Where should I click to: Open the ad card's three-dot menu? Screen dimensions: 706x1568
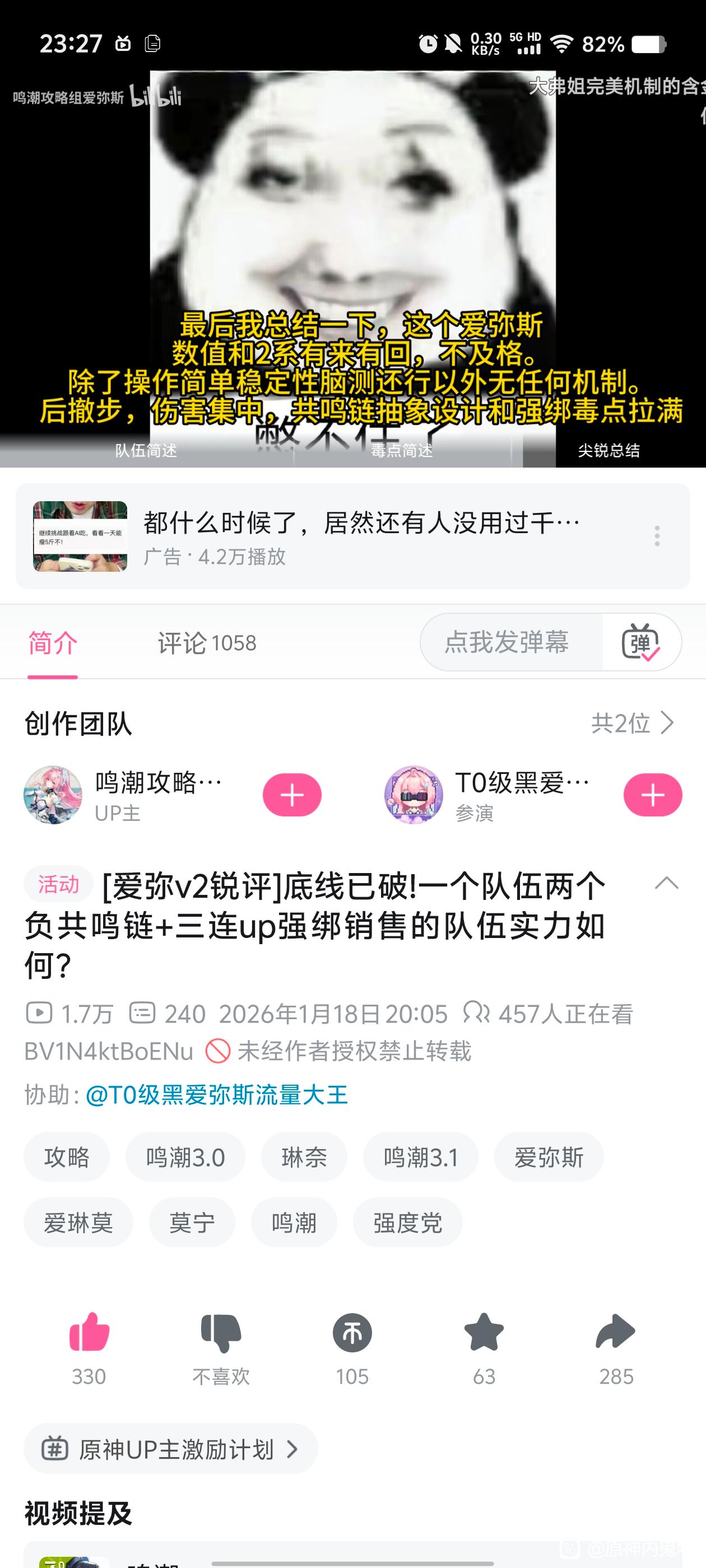657,536
